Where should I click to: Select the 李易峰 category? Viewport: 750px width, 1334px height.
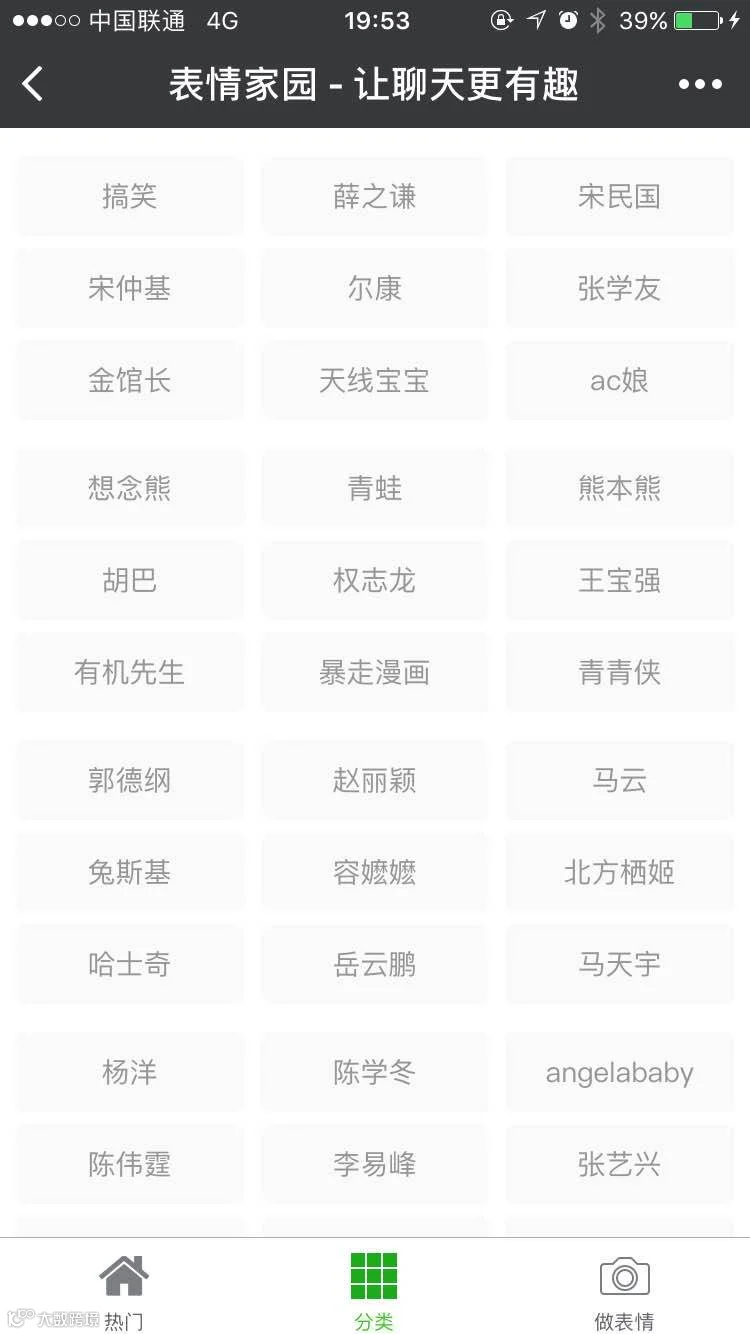tap(374, 1164)
